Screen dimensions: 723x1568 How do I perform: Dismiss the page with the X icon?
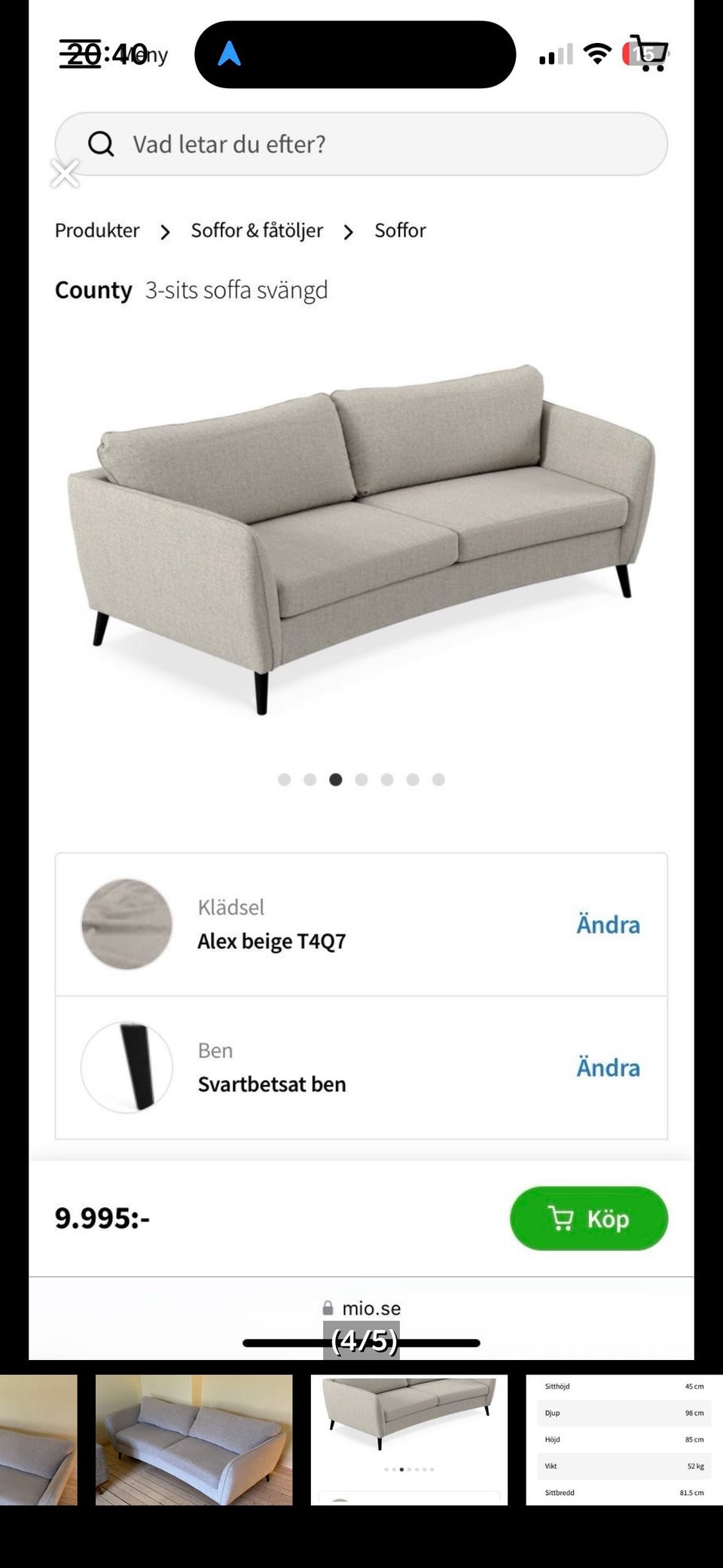coord(64,173)
